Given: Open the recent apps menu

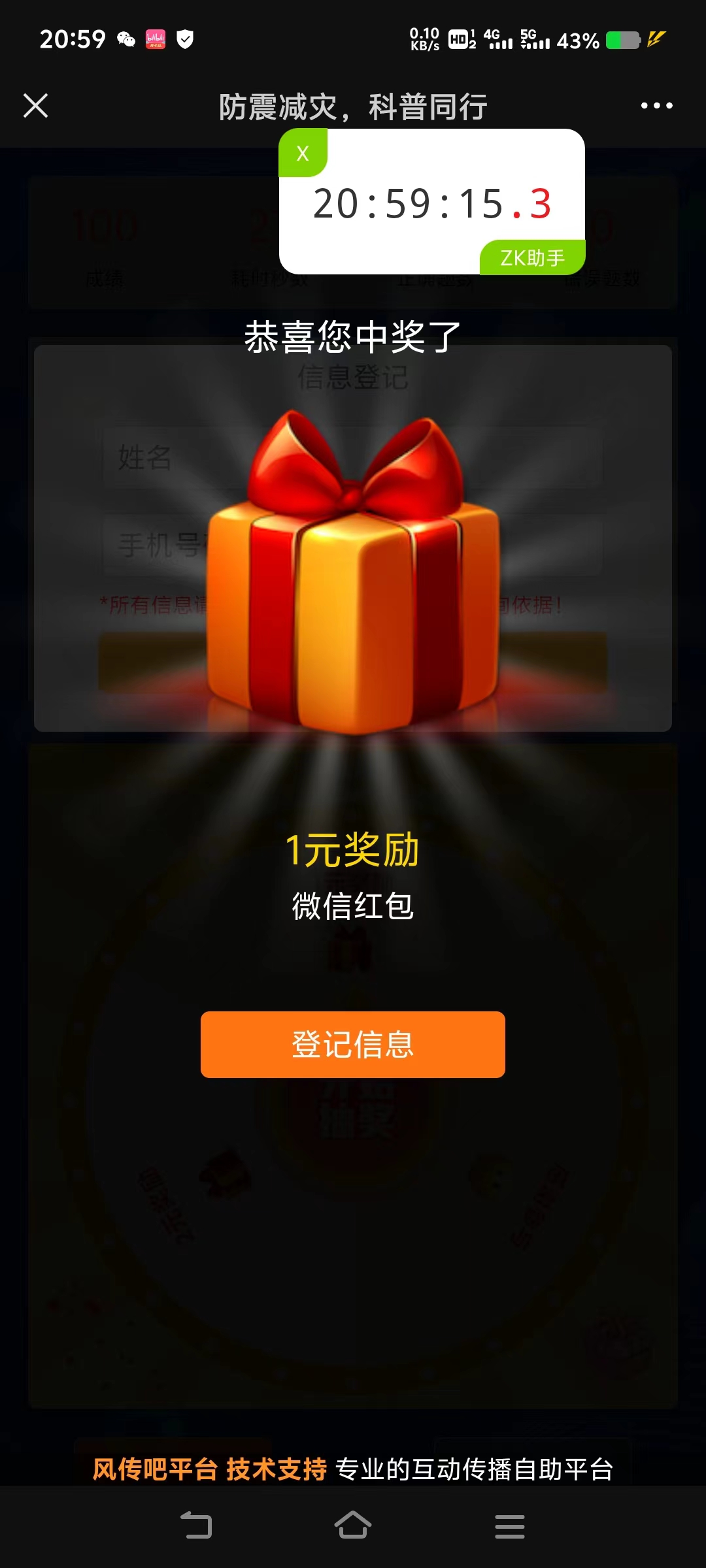Looking at the screenshot, I should [x=510, y=1526].
